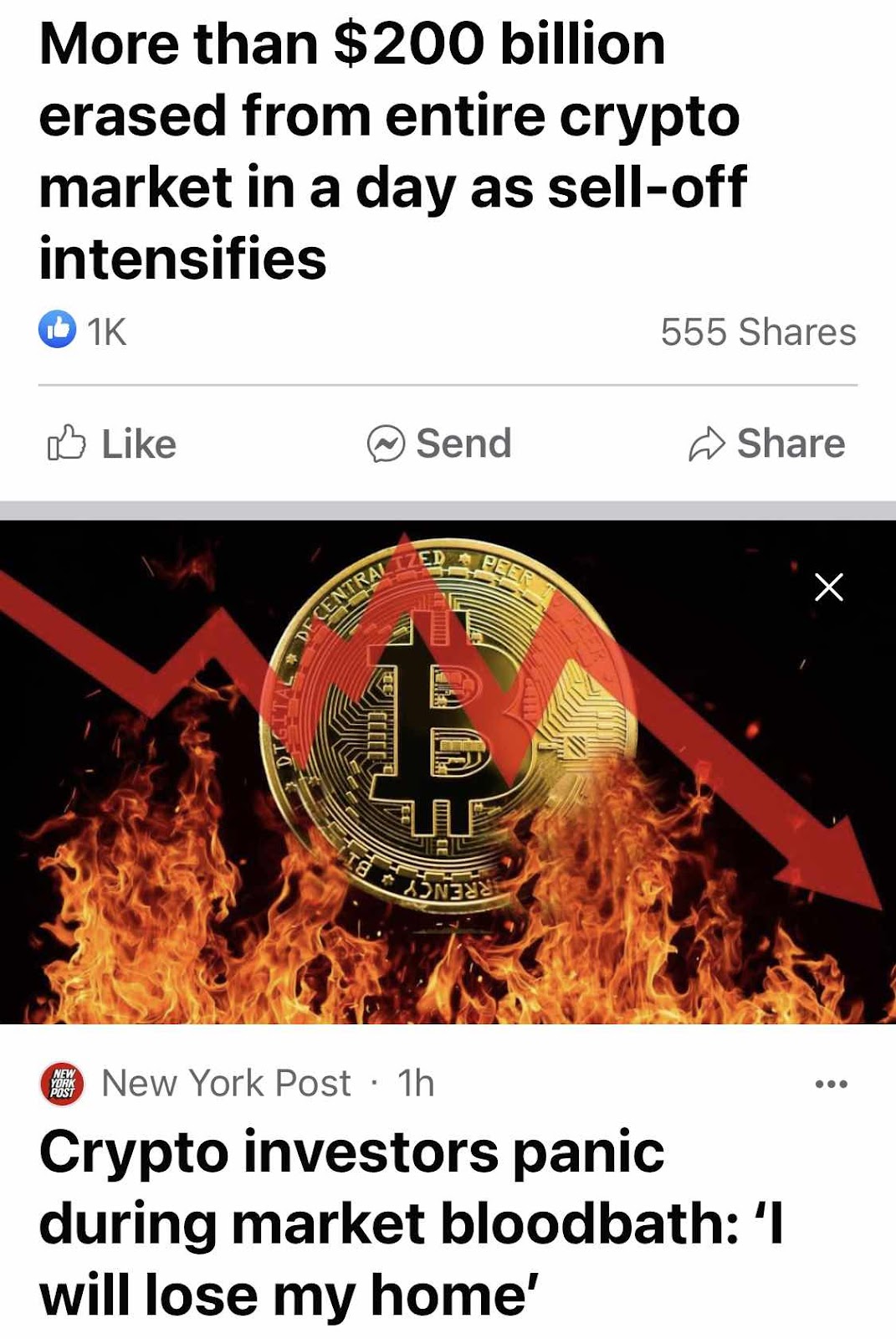Open more options for New York Post post
896x1339 pixels.
point(831,1084)
